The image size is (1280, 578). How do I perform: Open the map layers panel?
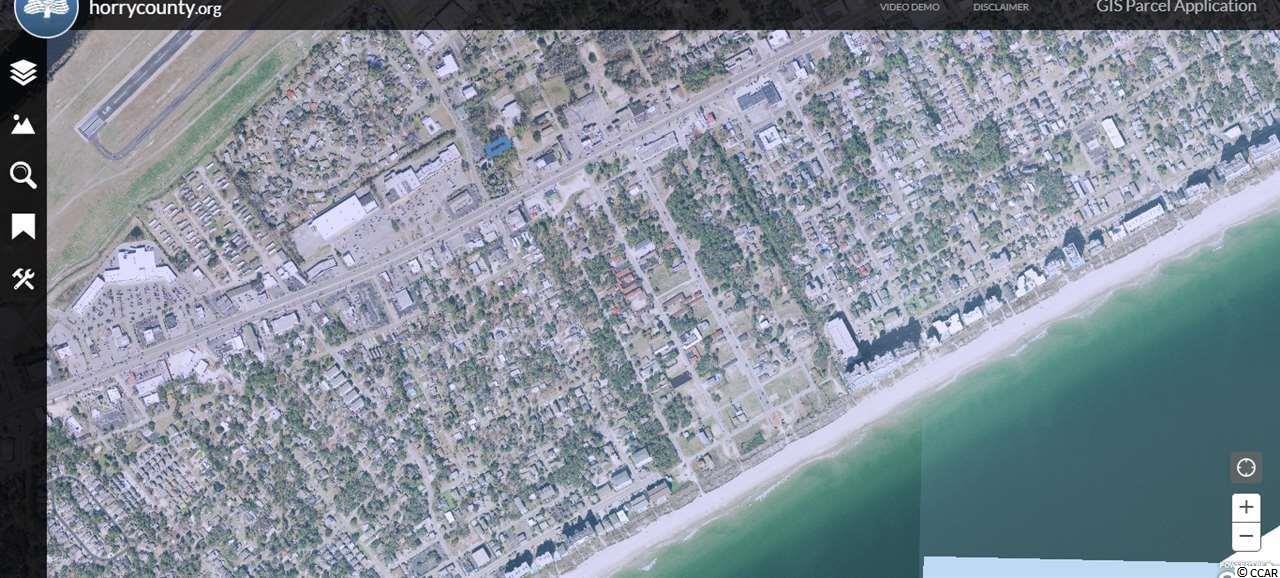(23, 72)
